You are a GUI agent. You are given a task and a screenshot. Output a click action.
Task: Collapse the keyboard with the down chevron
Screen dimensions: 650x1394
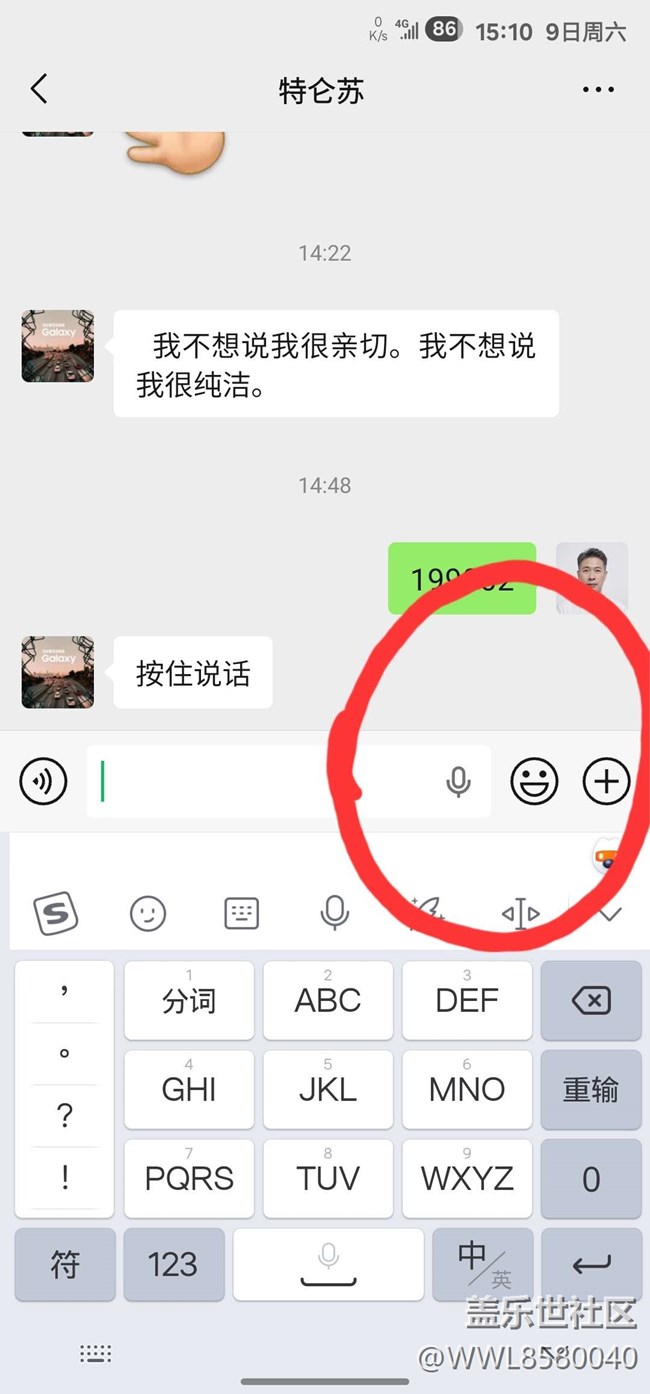click(x=609, y=914)
